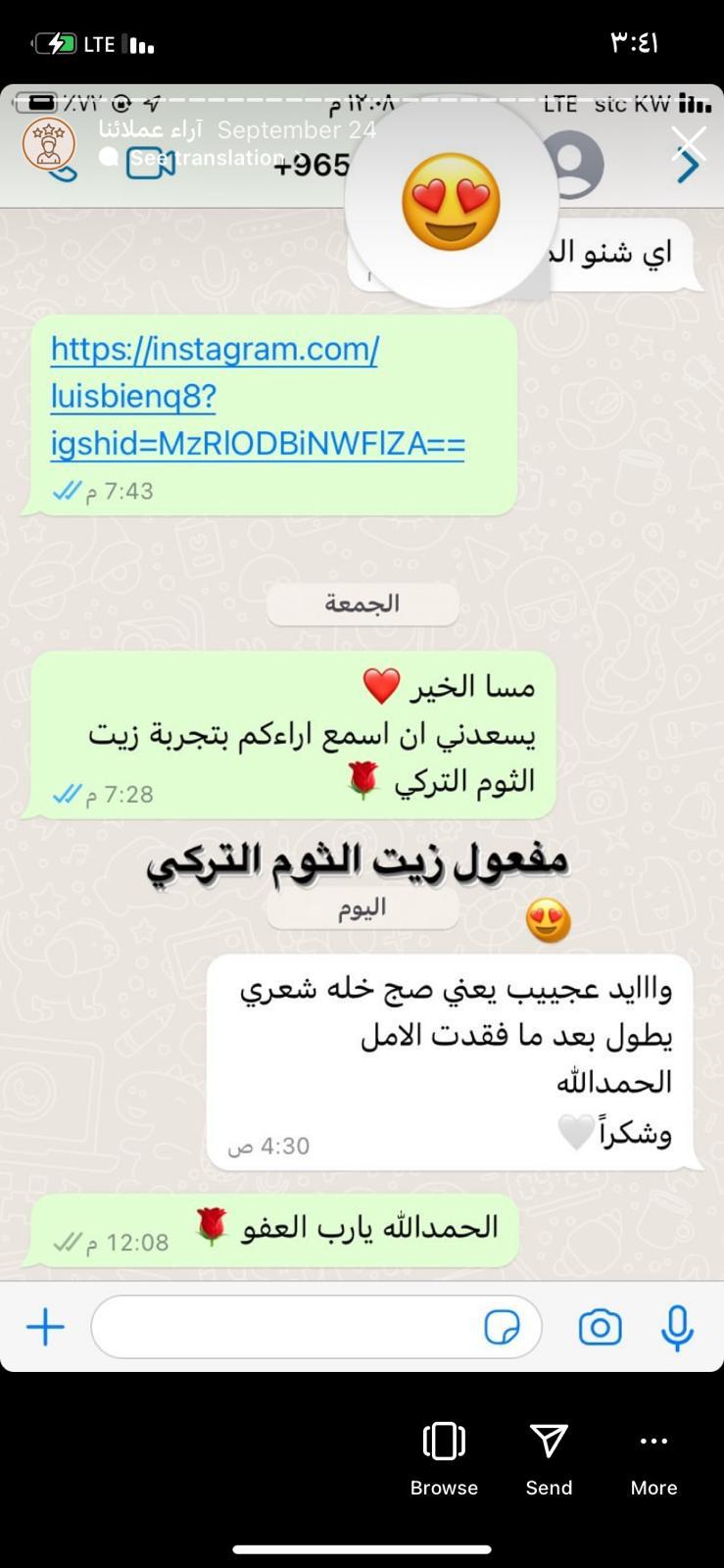Tap See translation
This screenshot has height=1568, width=724.
(208, 158)
